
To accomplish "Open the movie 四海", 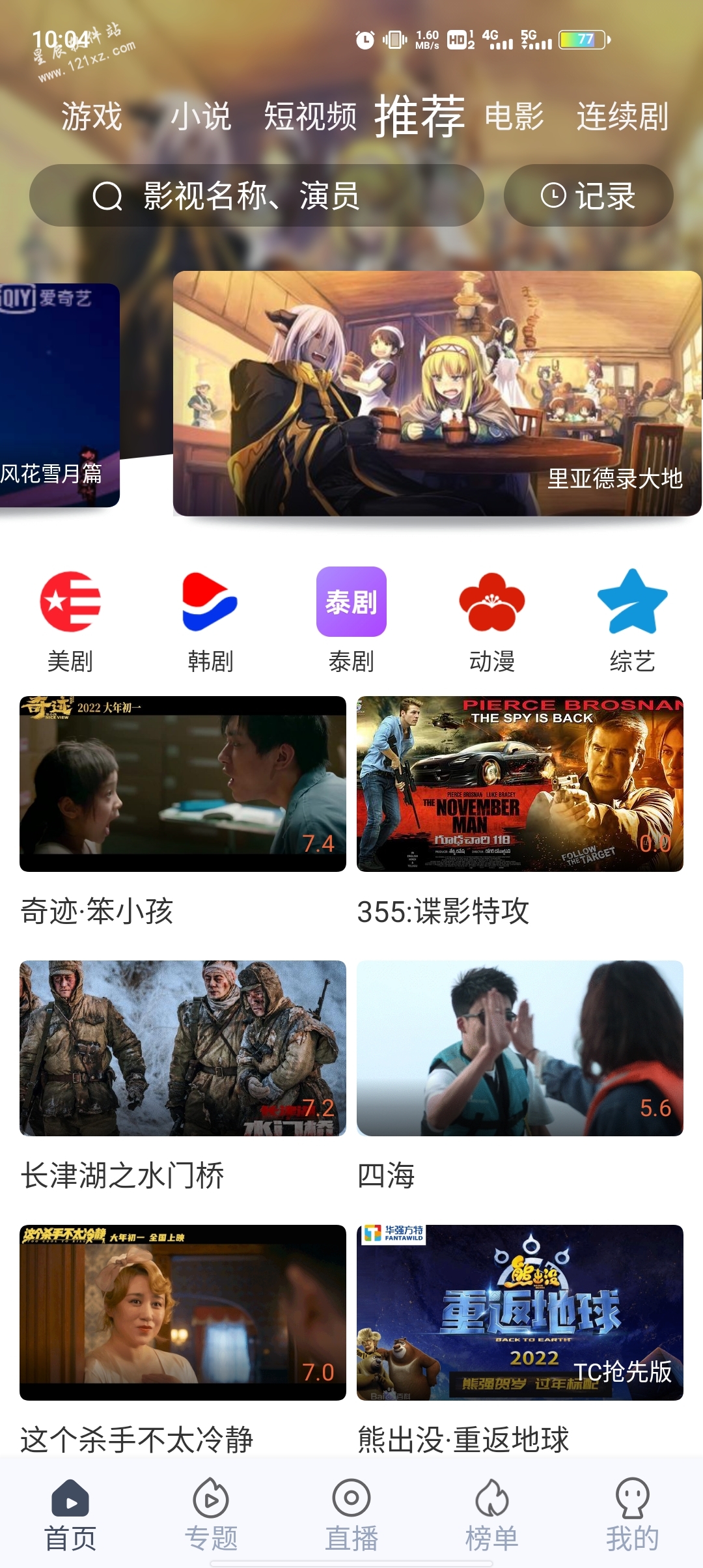I will [520, 1048].
